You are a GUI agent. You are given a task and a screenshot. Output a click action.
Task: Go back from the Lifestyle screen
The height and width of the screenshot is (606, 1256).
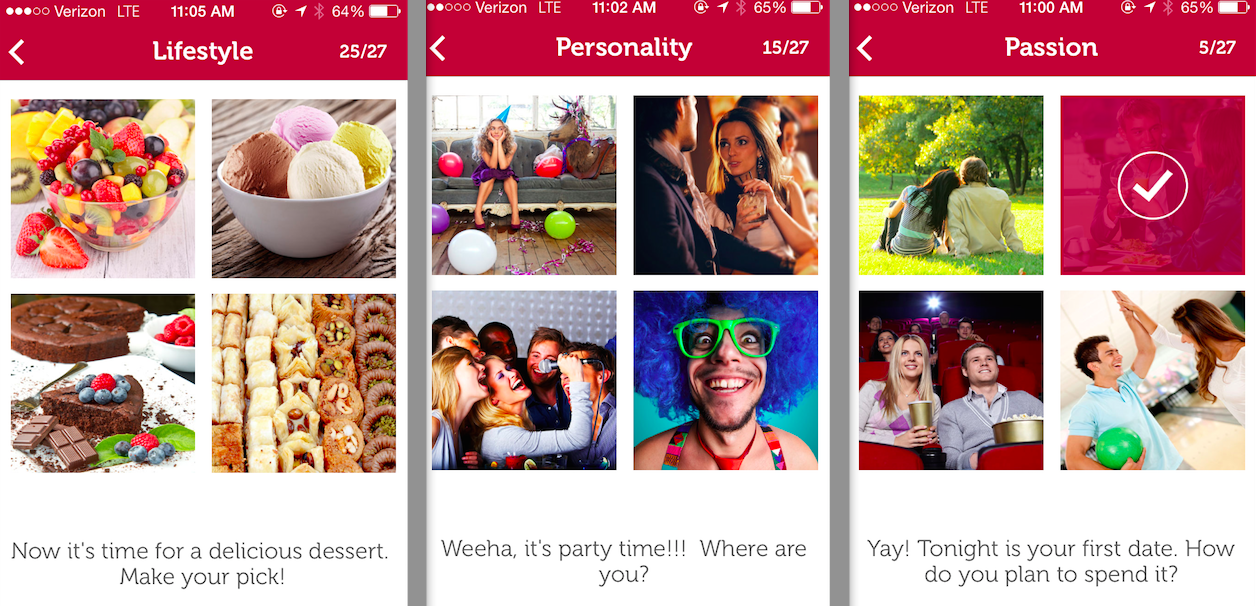click(17, 51)
